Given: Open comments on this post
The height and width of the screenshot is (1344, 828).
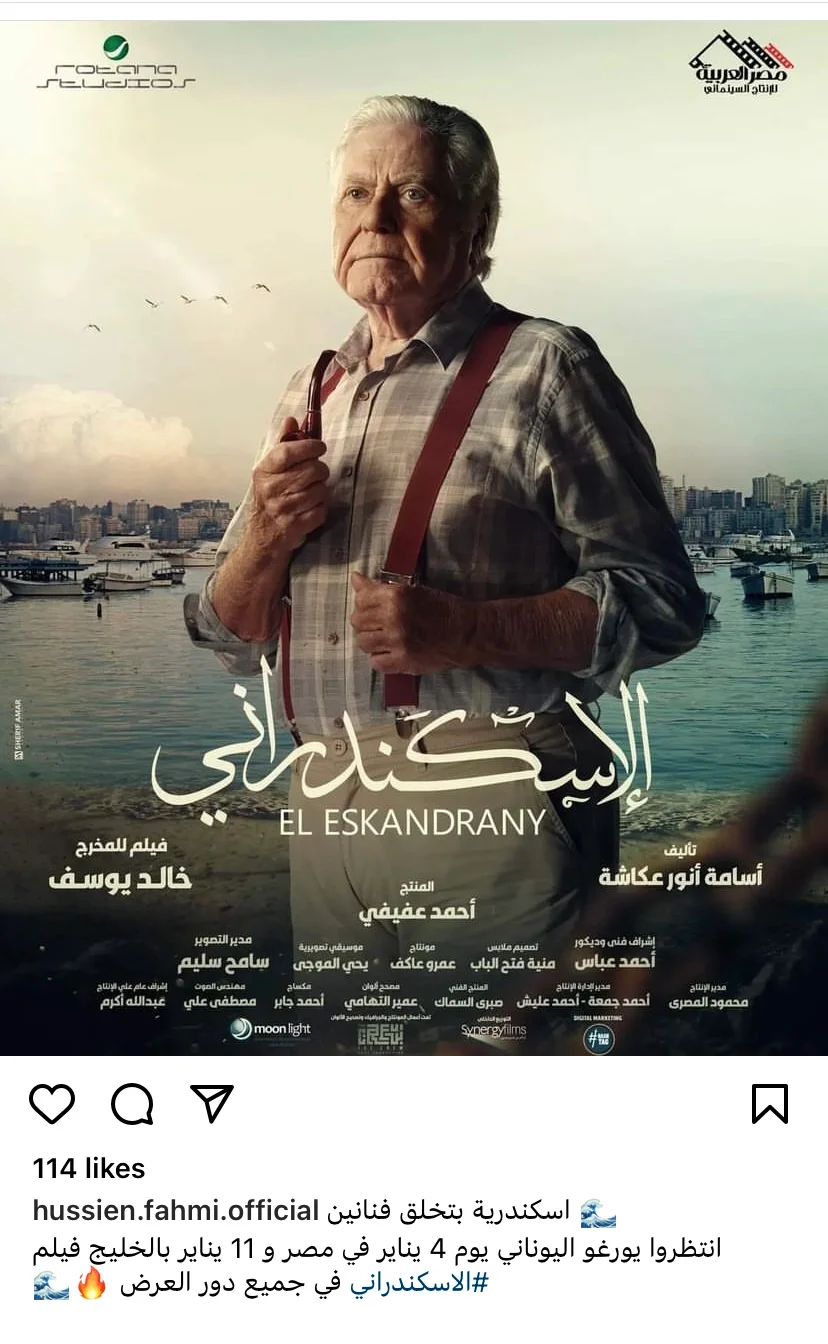Looking at the screenshot, I should tap(132, 1104).
